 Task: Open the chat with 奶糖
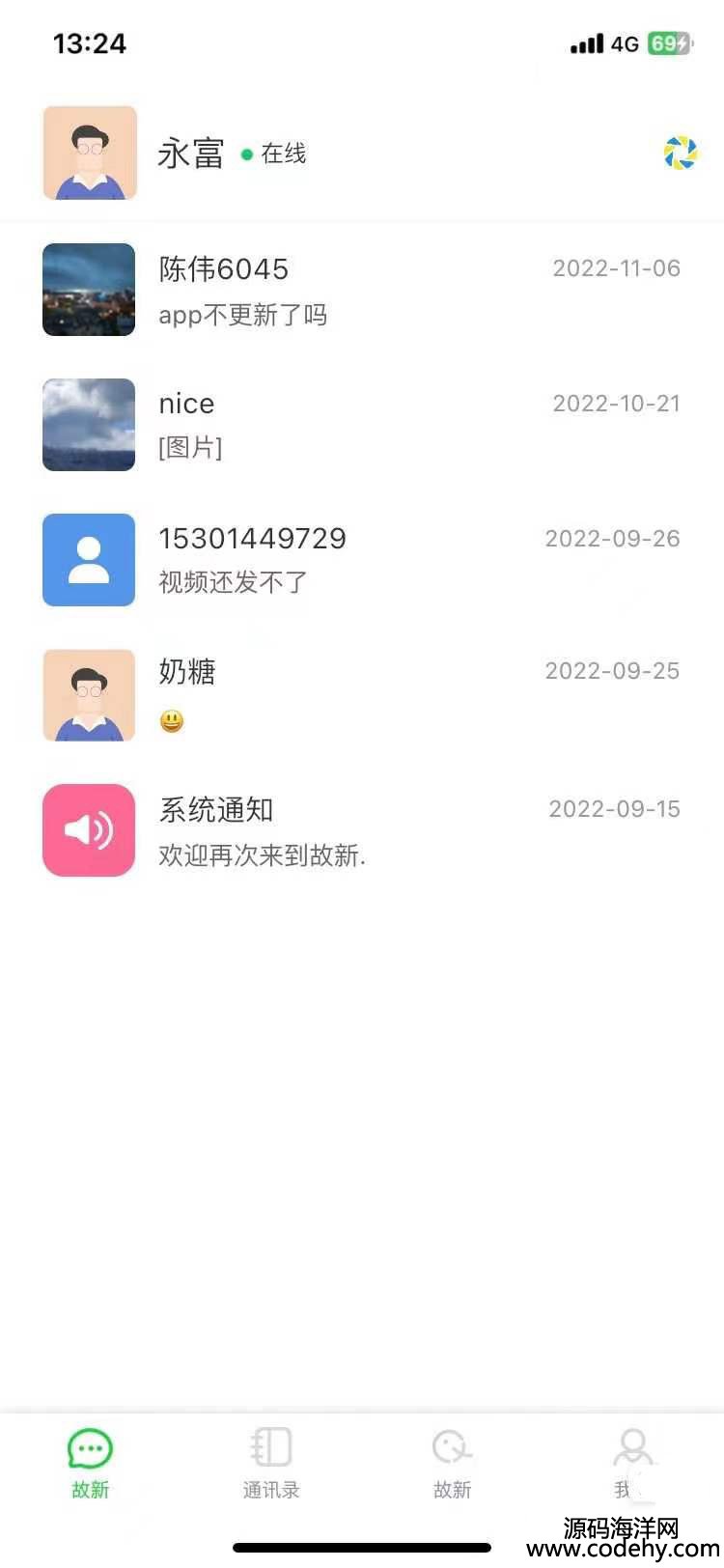point(362,695)
